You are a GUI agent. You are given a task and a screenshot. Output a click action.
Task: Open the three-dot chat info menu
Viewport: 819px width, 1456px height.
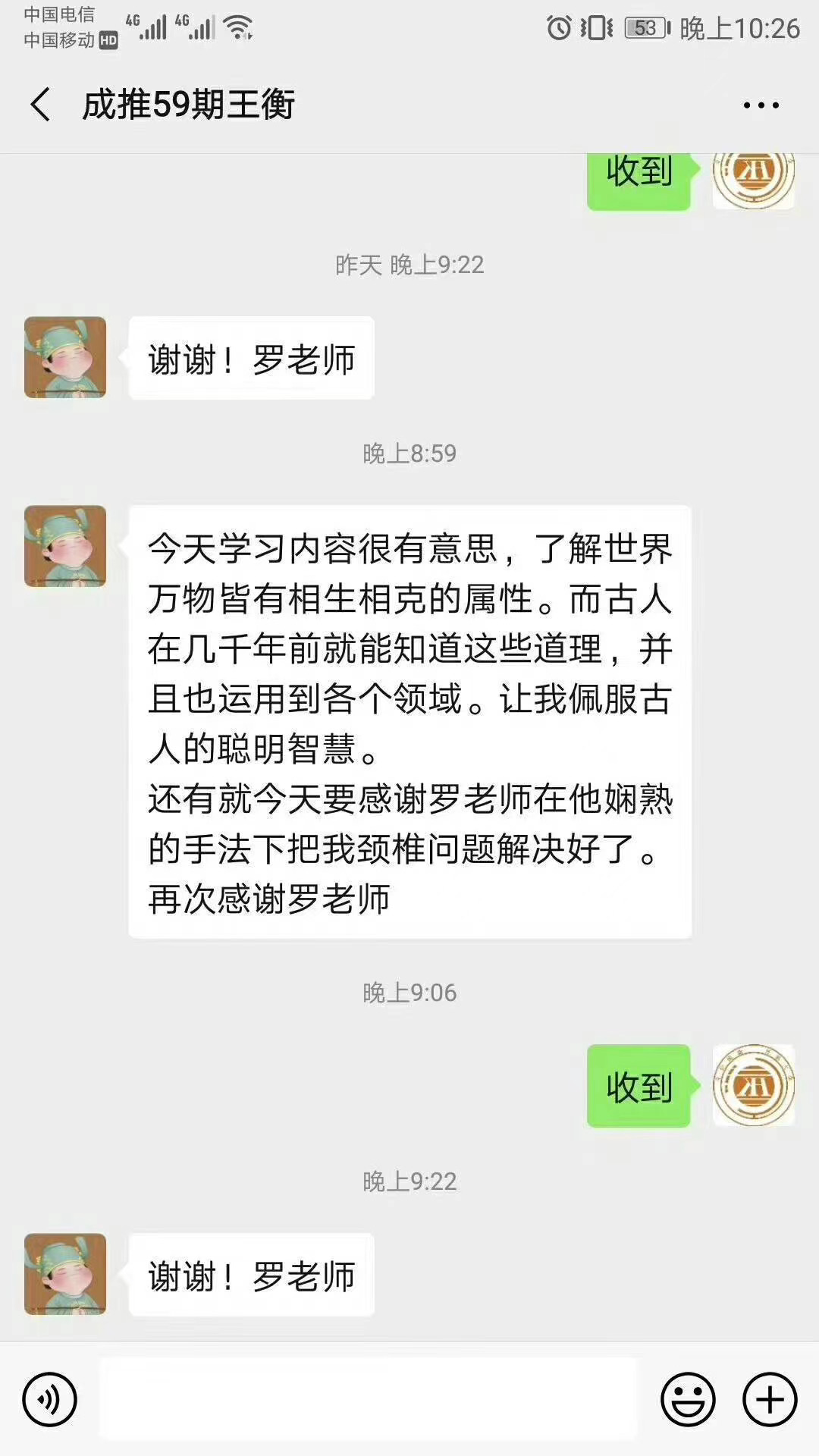point(761,105)
